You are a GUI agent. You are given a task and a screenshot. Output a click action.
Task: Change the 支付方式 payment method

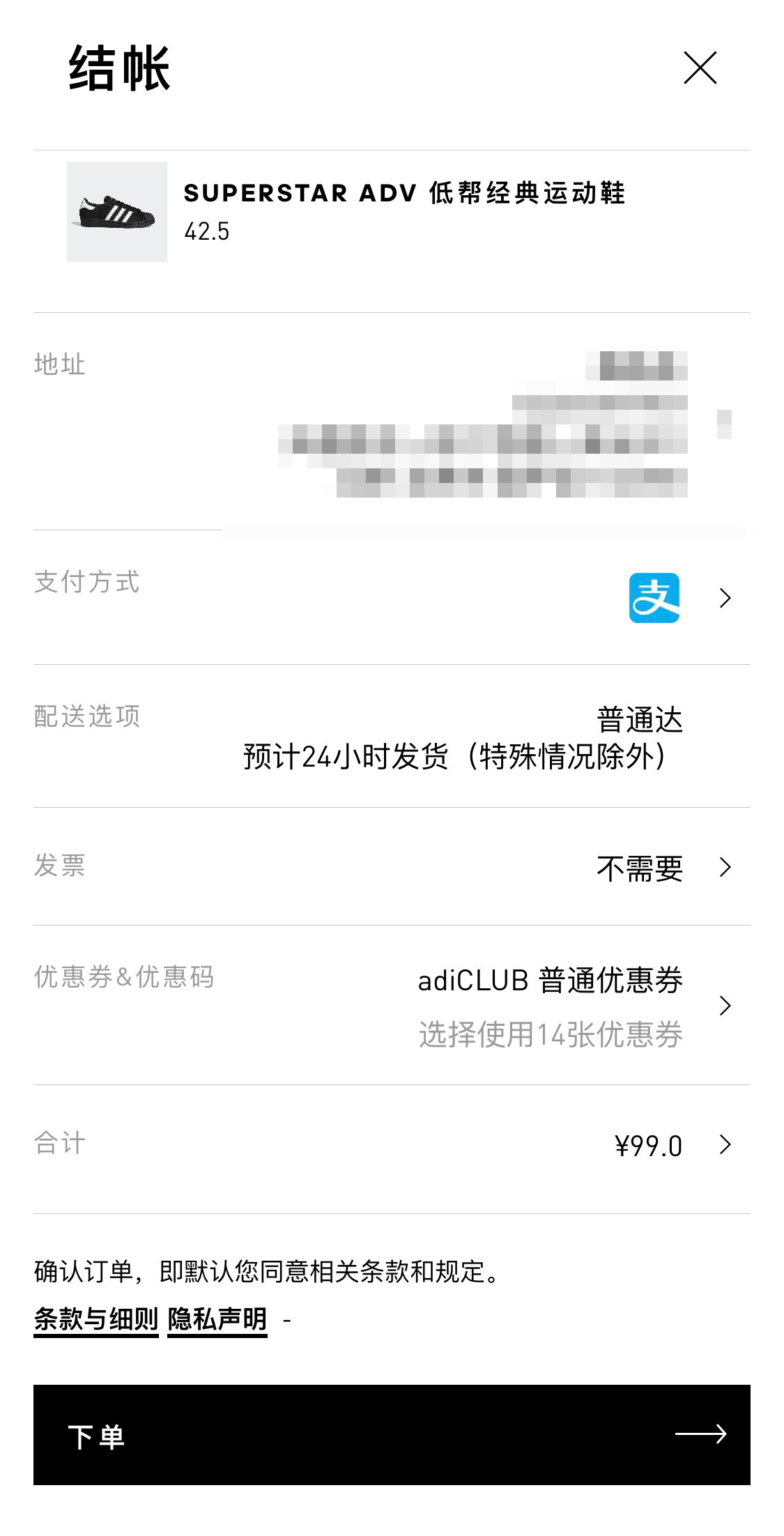pyautogui.click(x=725, y=598)
